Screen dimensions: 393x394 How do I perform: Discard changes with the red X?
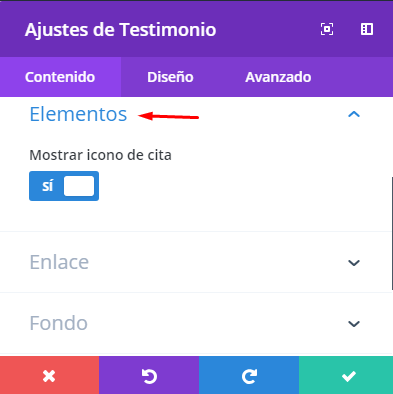click(x=49, y=375)
